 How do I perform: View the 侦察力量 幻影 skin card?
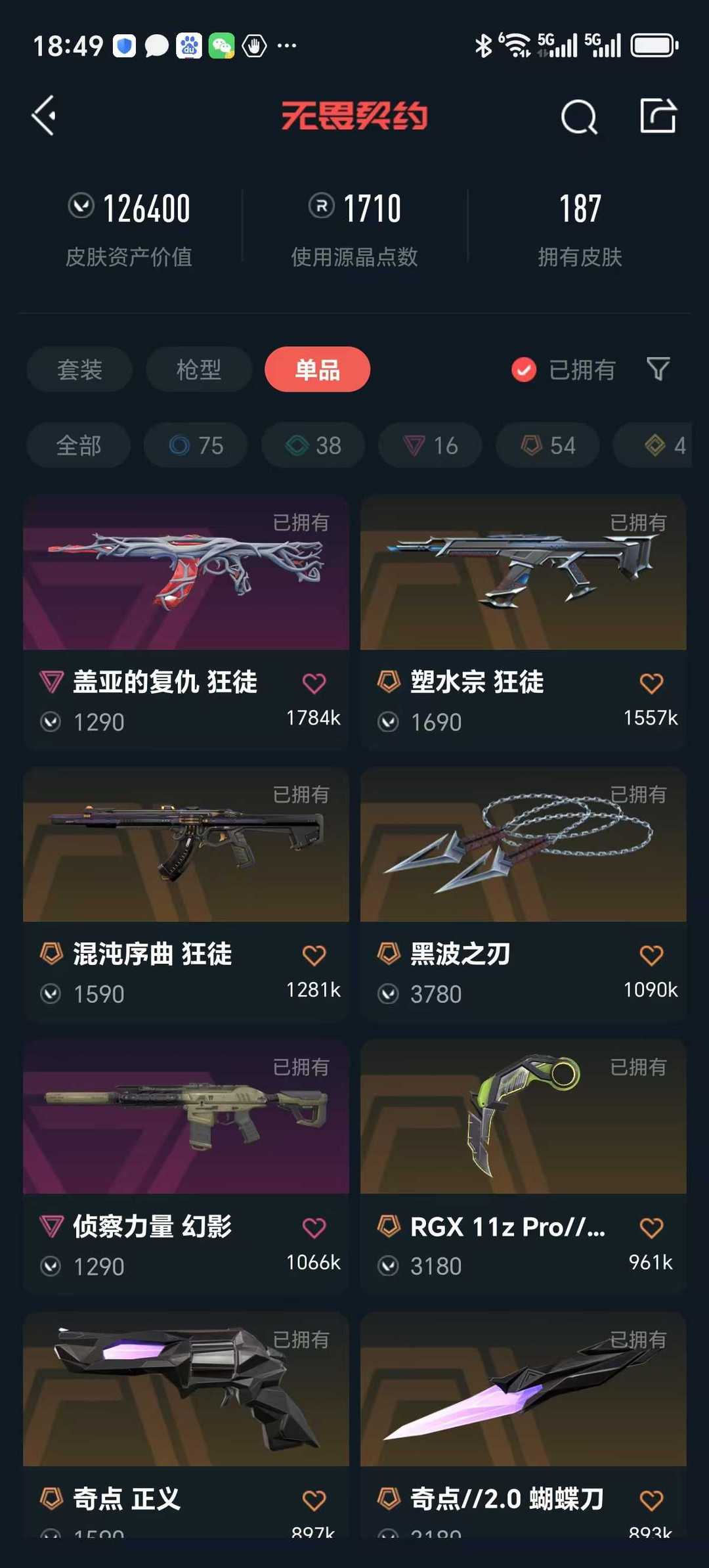pyautogui.click(x=186, y=1167)
